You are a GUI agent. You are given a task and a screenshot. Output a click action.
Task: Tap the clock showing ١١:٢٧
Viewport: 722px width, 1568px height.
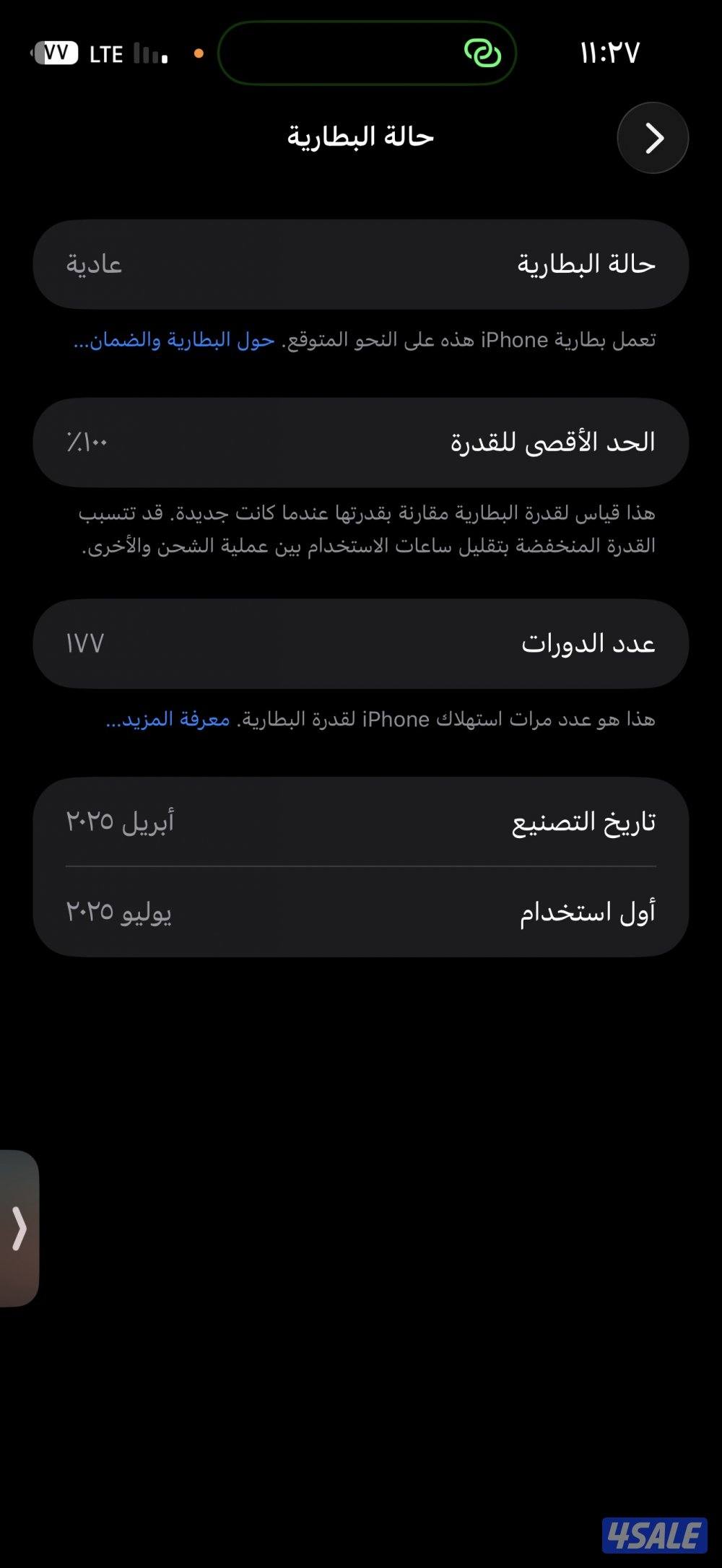point(610,53)
